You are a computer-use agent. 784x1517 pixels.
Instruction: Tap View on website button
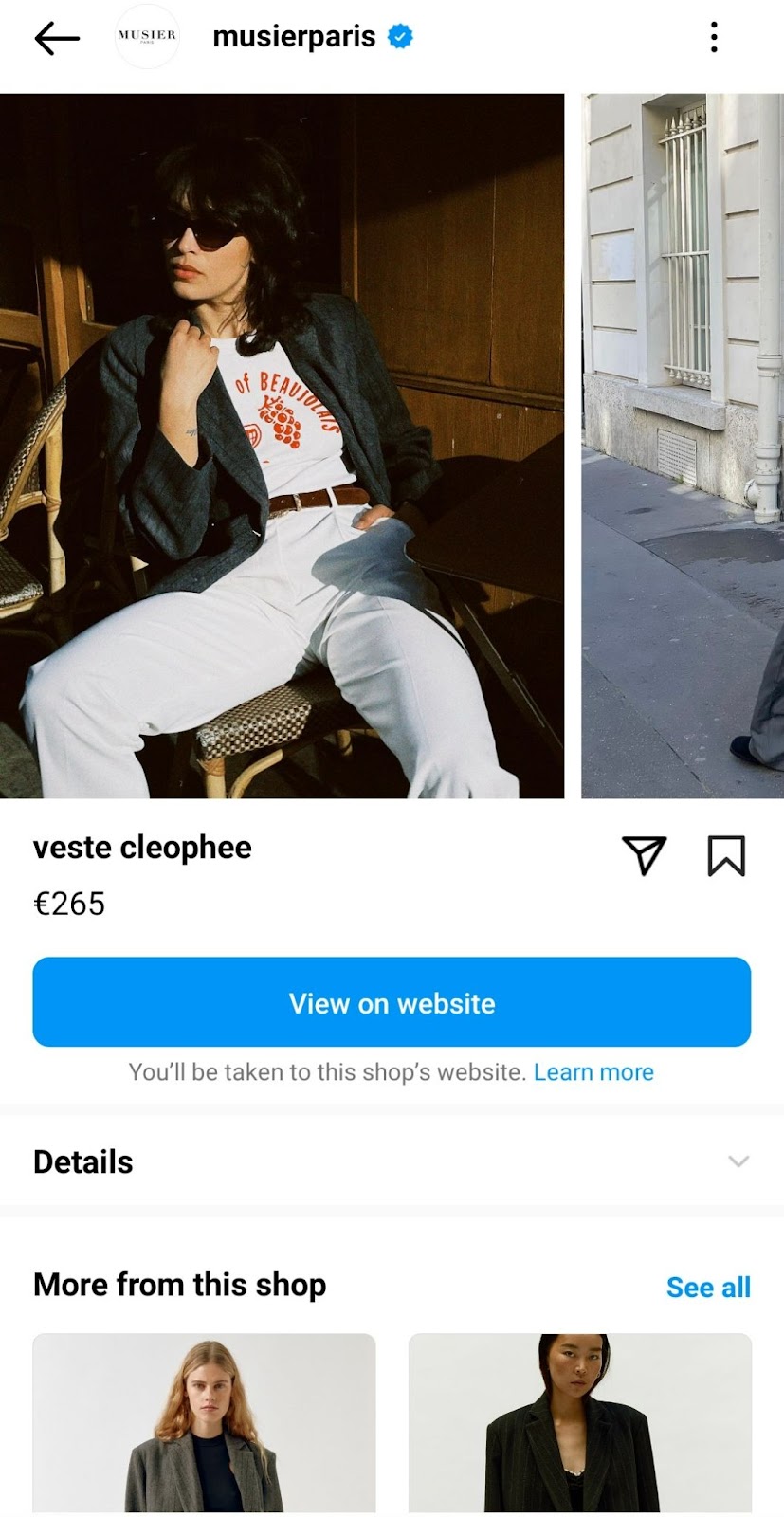pos(392,1002)
